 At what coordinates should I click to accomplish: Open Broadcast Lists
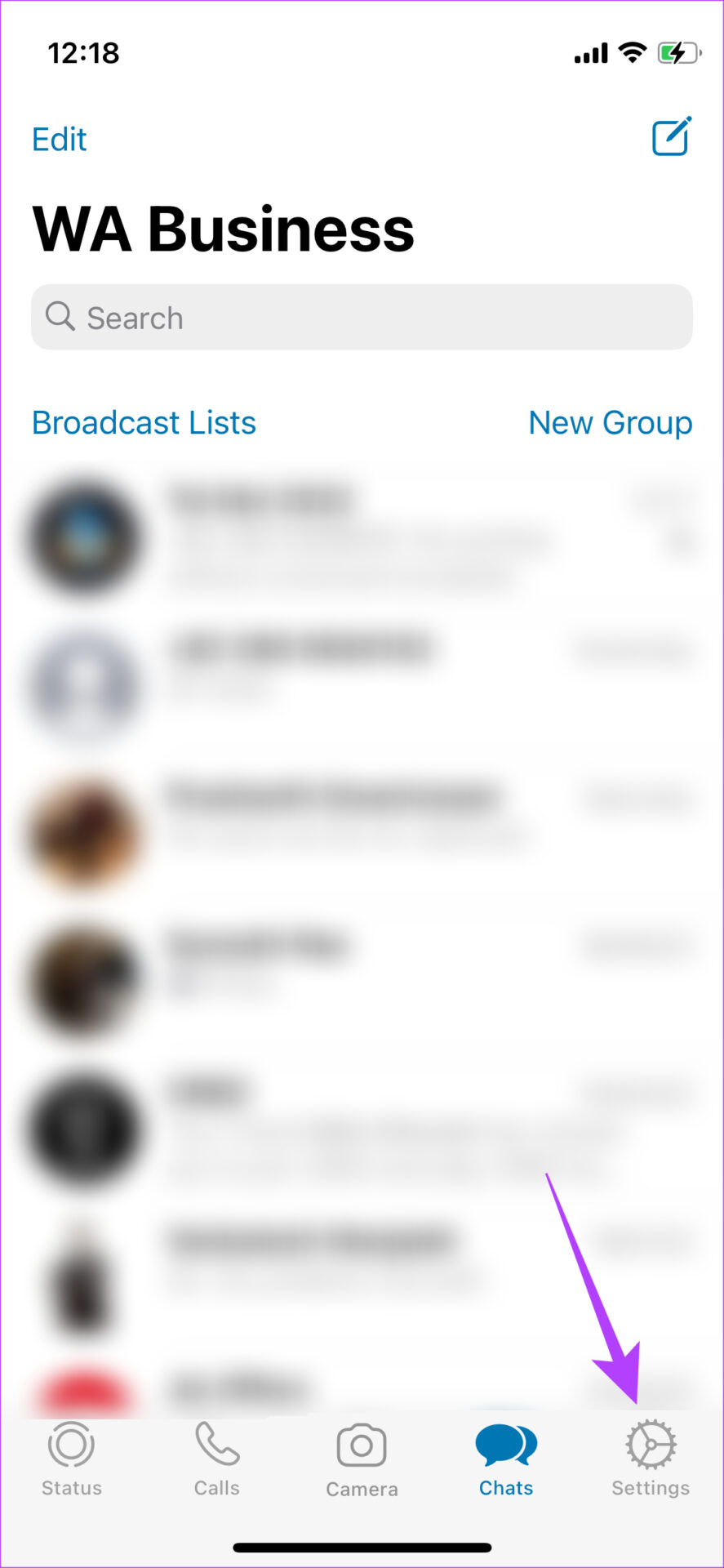click(144, 423)
